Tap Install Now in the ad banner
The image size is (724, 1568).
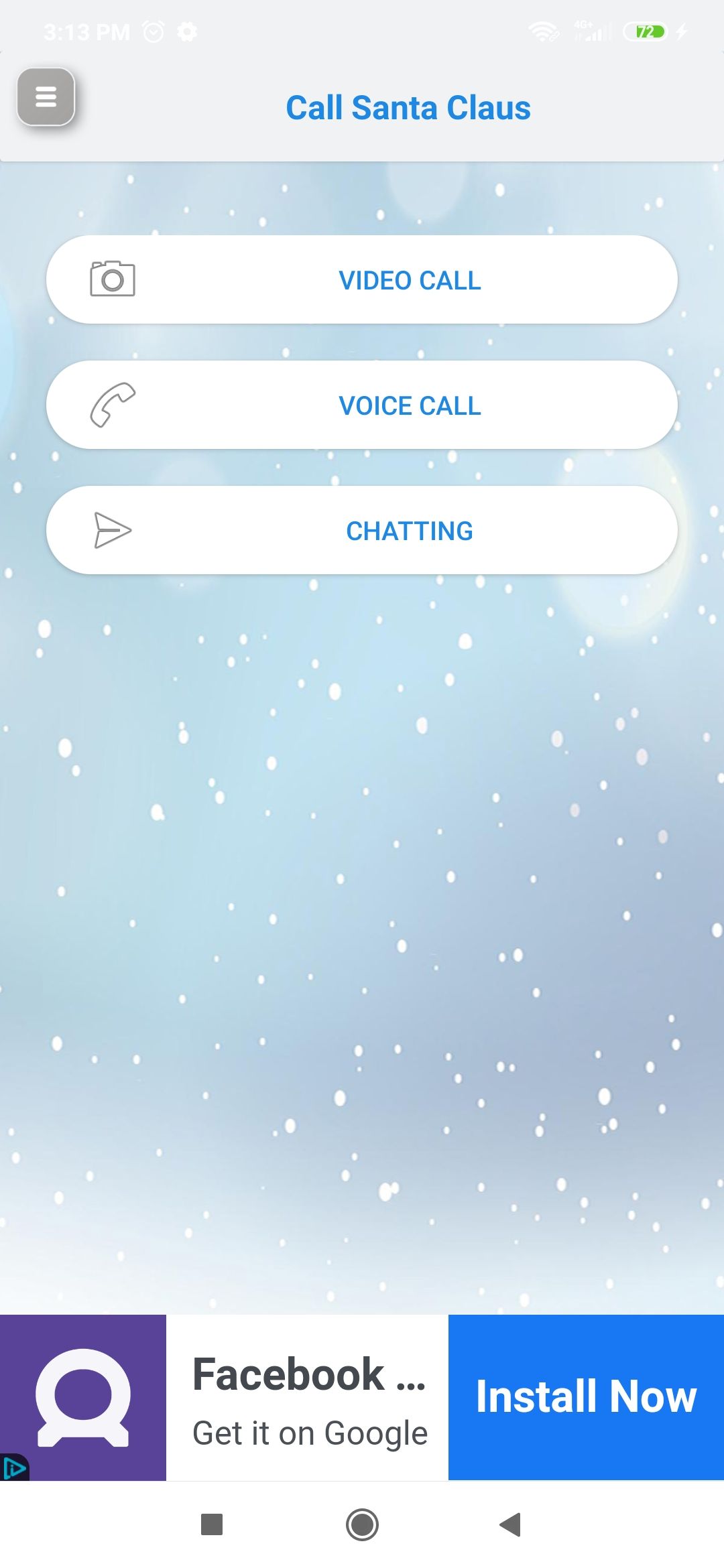click(585, 1397)
